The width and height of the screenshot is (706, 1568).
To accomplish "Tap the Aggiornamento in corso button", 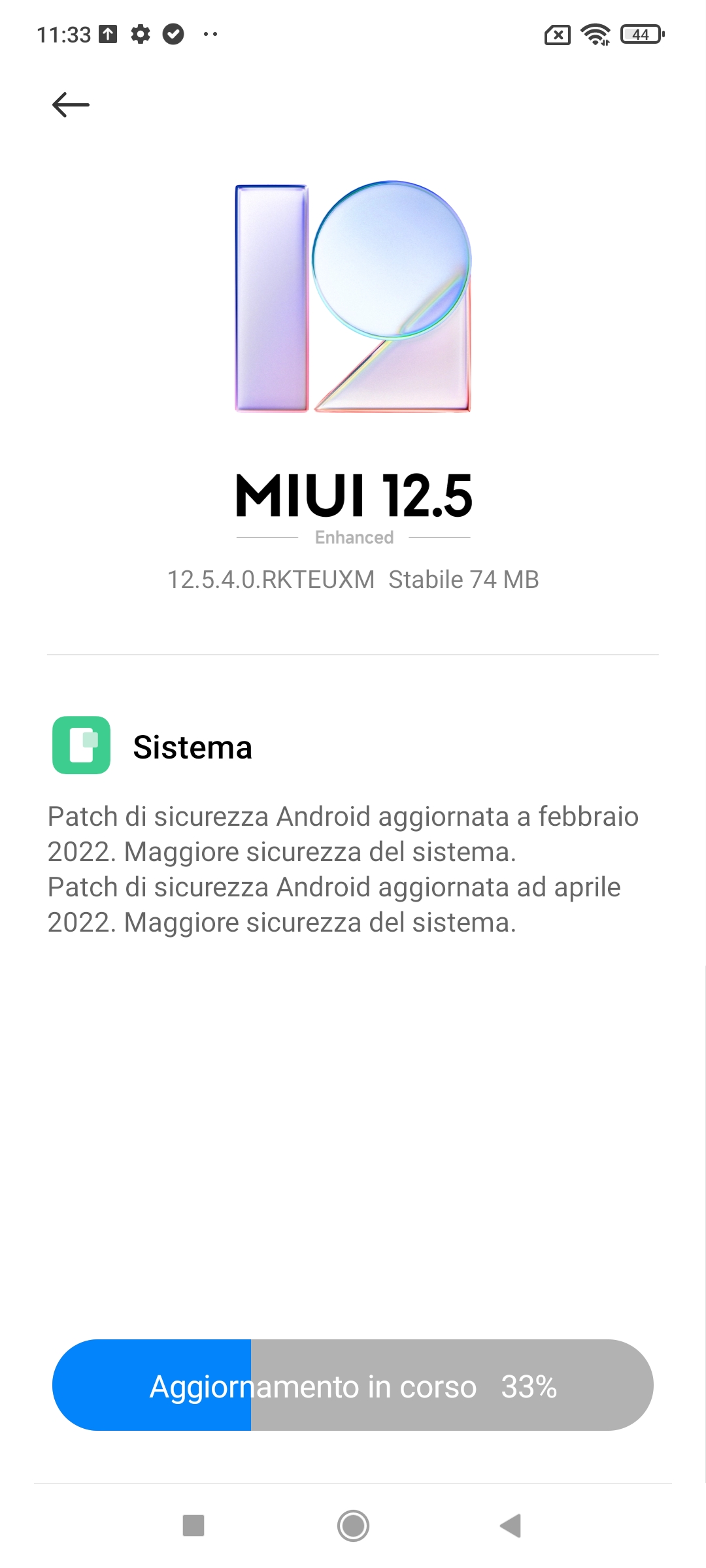I will 353,1386.
